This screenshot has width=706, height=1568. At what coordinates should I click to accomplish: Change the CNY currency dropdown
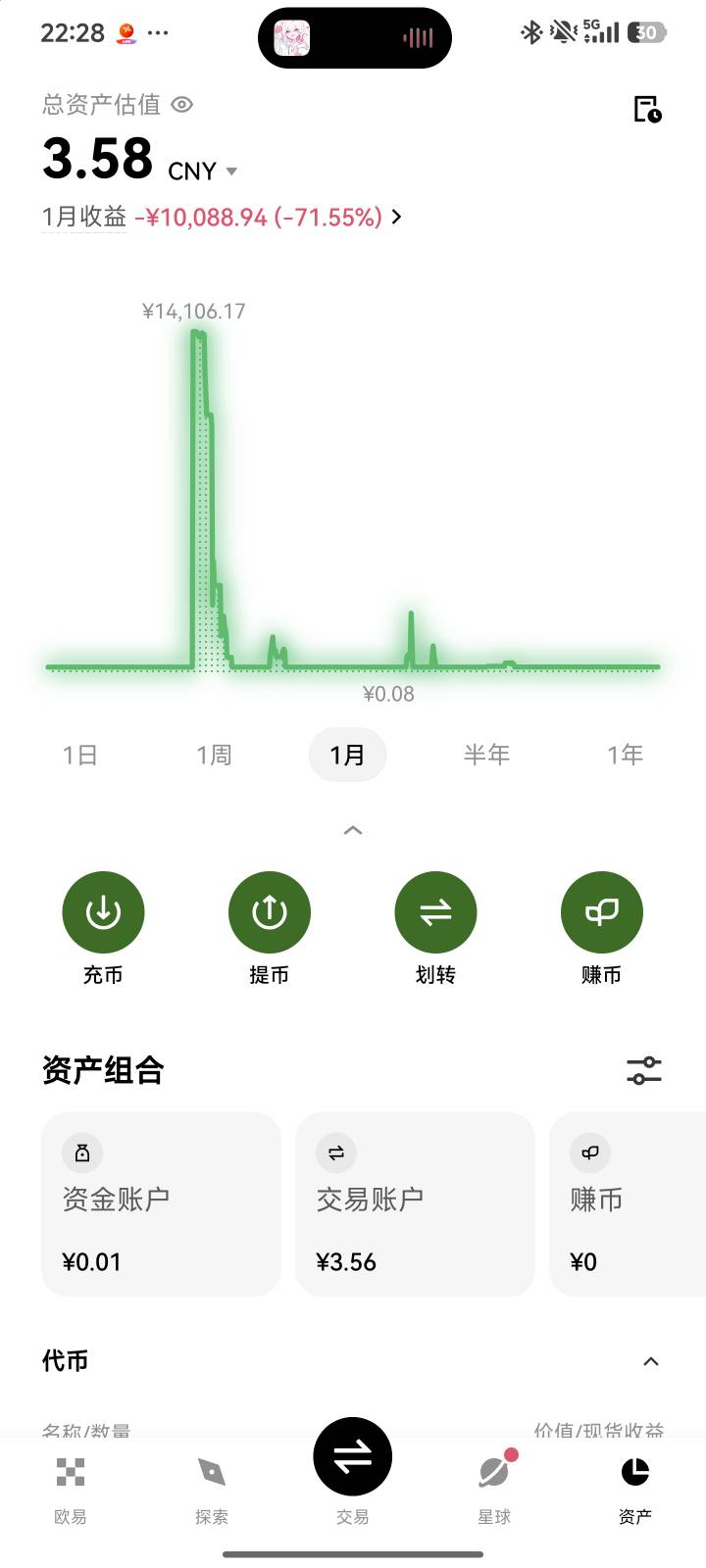click(203, 171)
